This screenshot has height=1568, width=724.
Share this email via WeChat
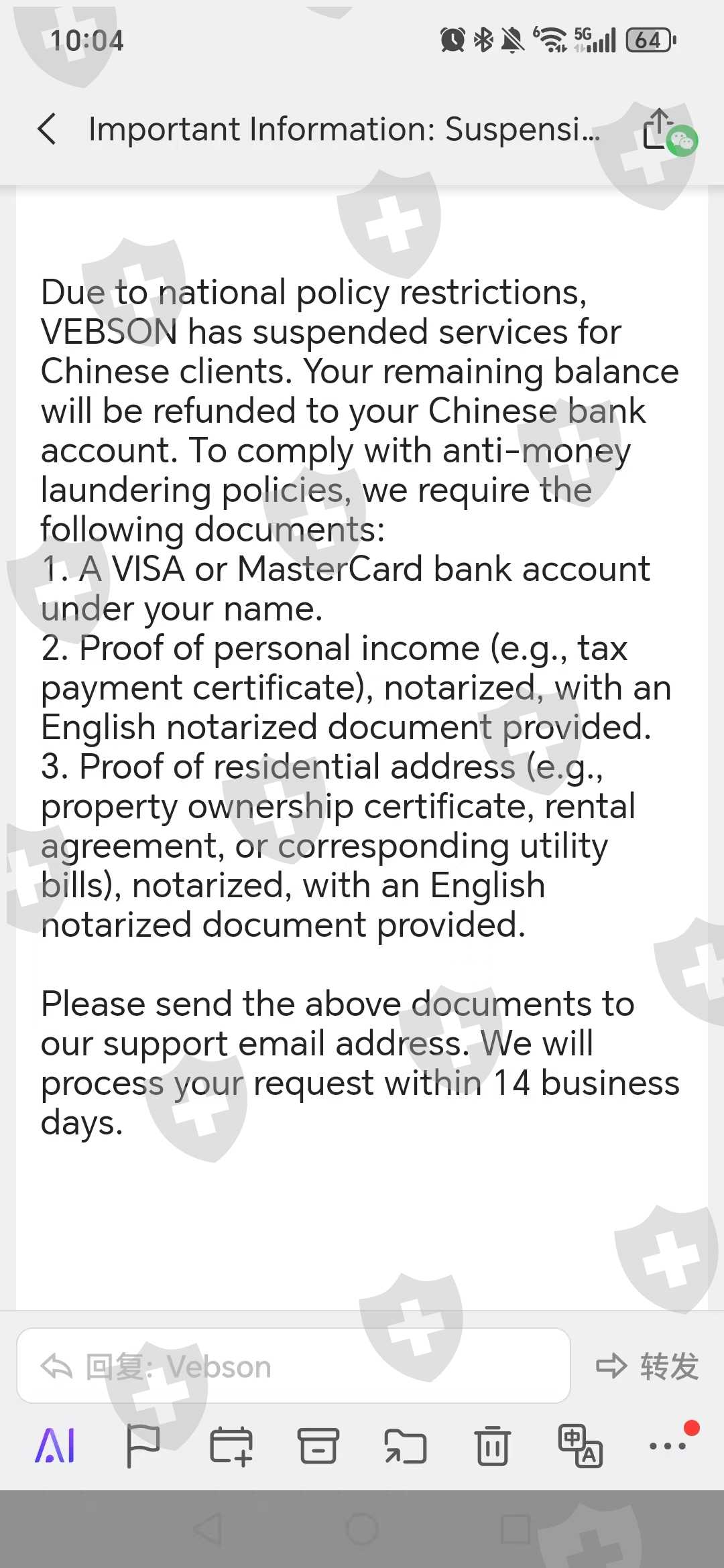point(667,131)
